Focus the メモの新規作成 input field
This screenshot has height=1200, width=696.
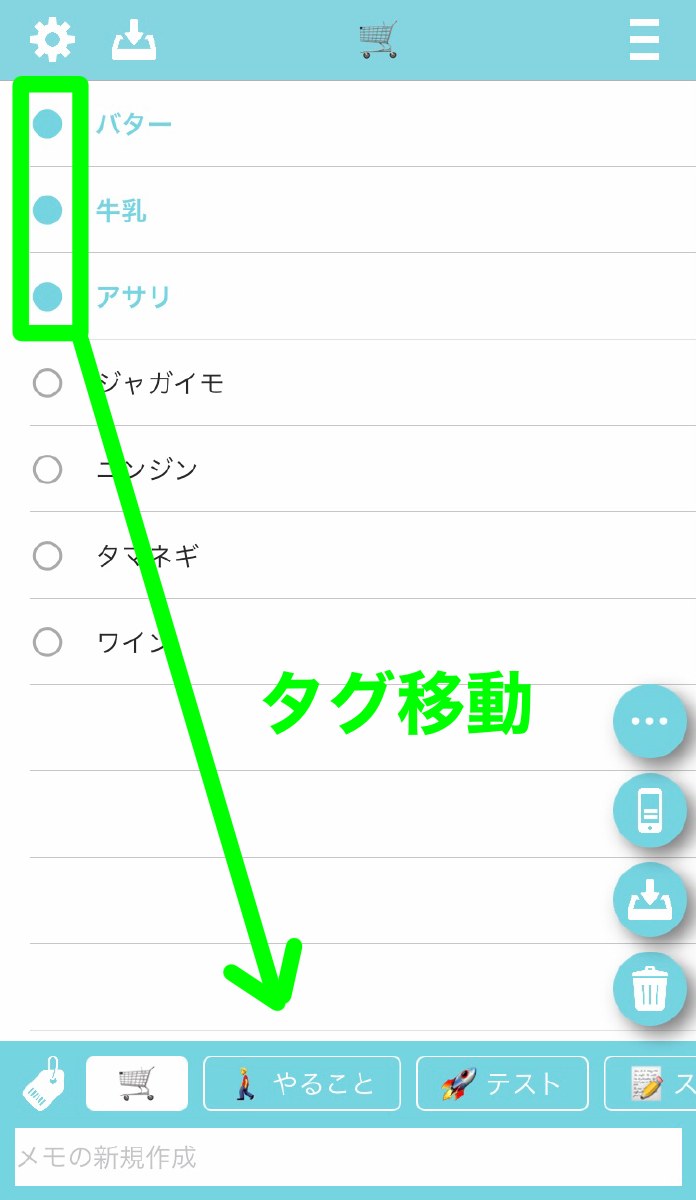click(348, 1157)
